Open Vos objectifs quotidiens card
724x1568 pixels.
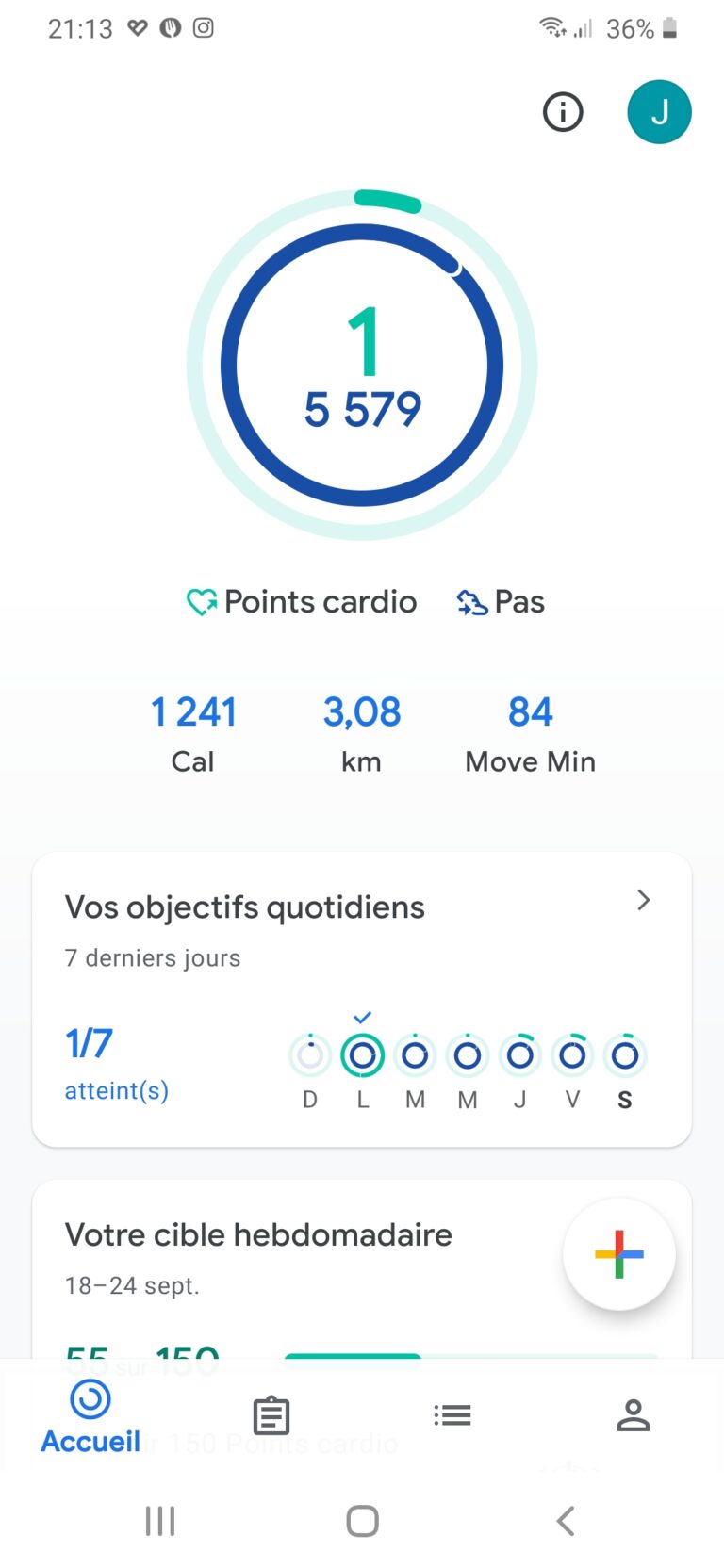(362, 1000)
